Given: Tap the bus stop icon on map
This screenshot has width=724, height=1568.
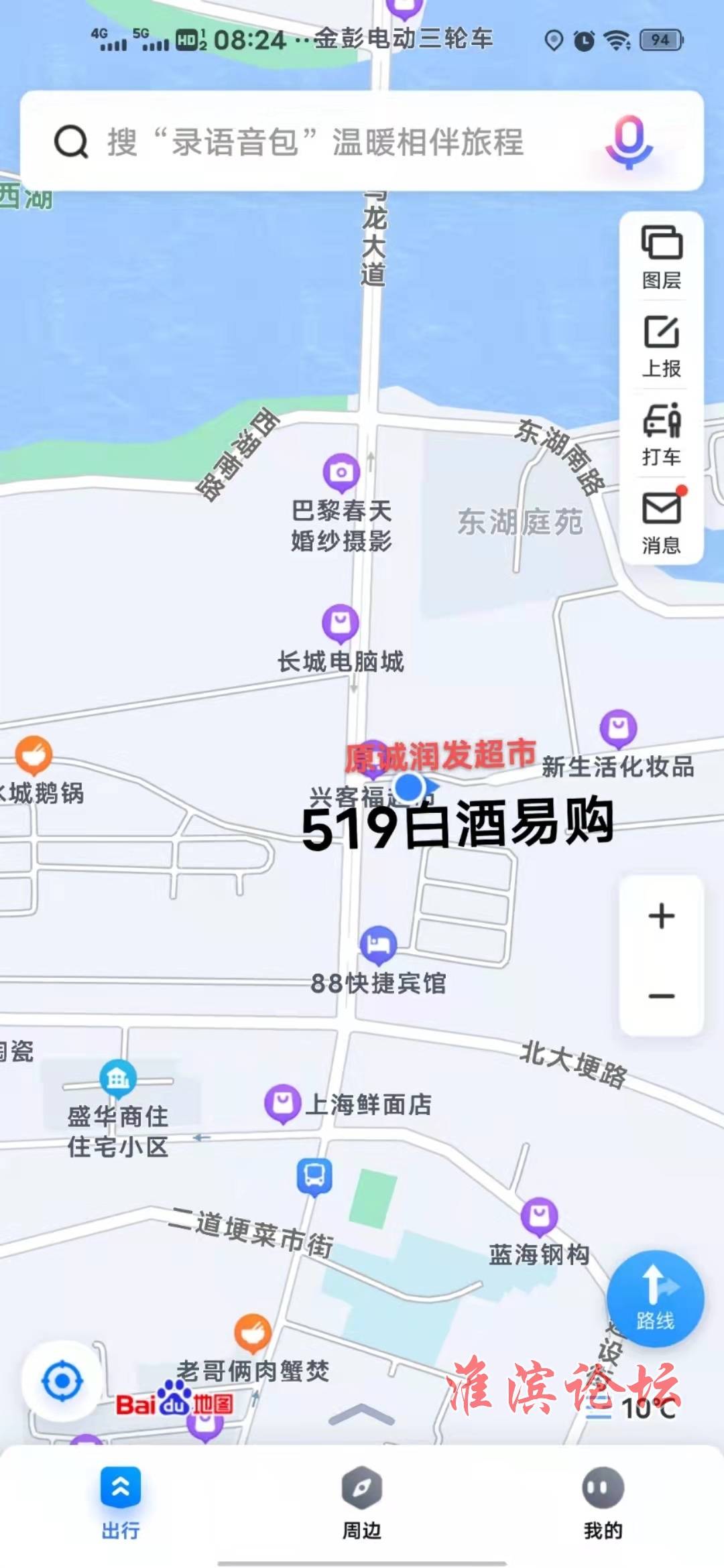Looking at the screenshot, I should point(314,1175).
